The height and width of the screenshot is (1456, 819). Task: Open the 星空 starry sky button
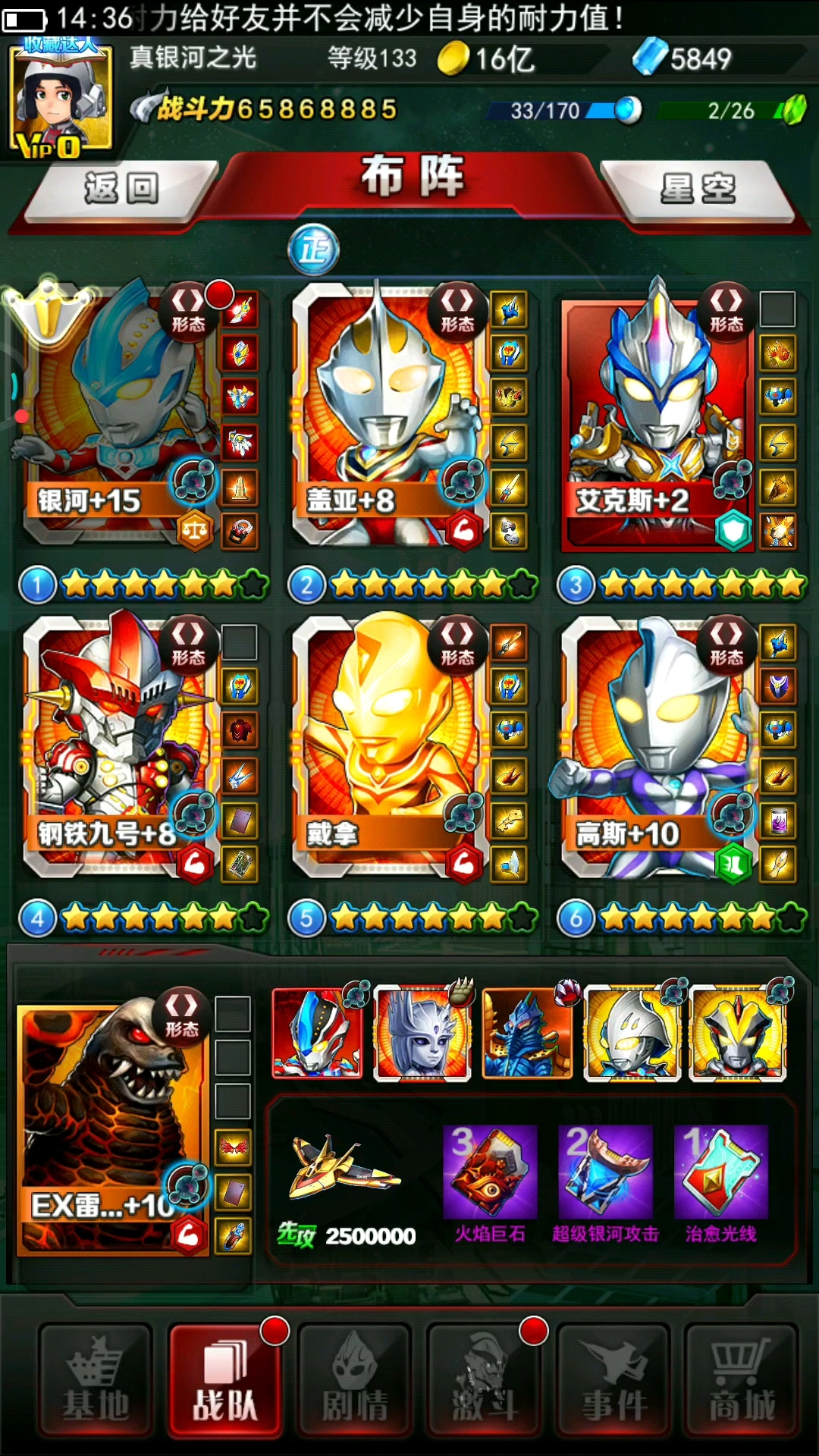(x=698, y=188)
